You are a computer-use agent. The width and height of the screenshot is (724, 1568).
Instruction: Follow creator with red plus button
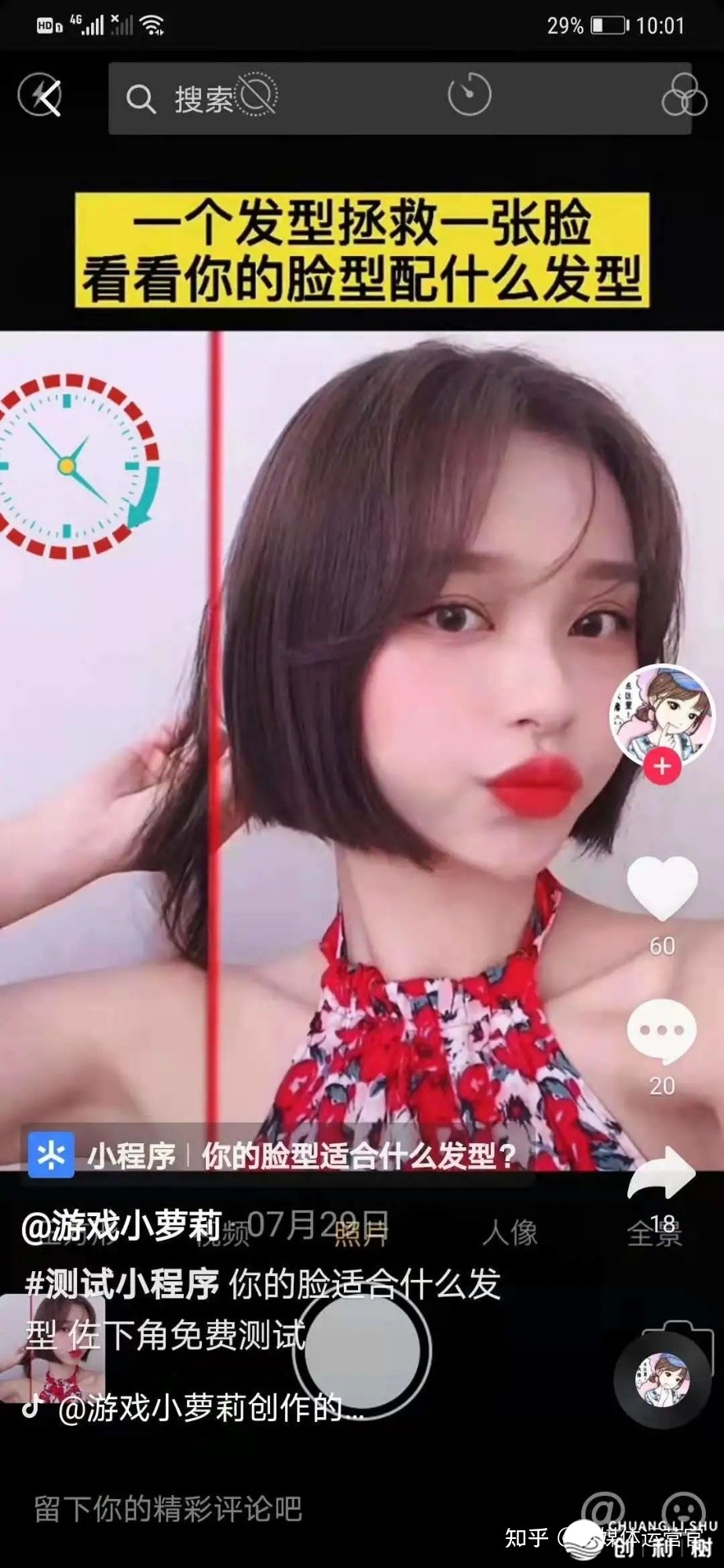[x=662, y=766]
